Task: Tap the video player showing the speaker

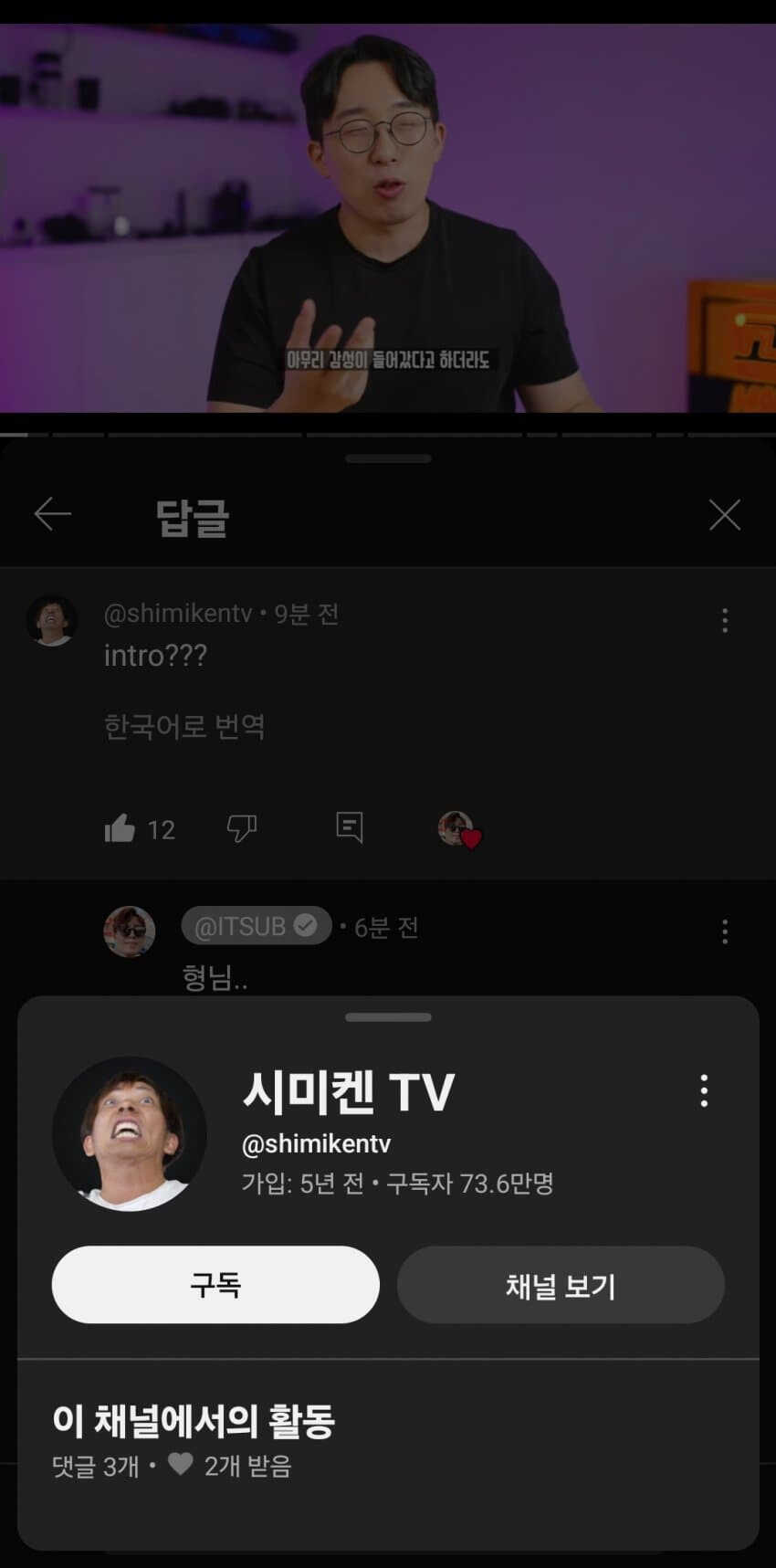Action: [x=388, y=219]
